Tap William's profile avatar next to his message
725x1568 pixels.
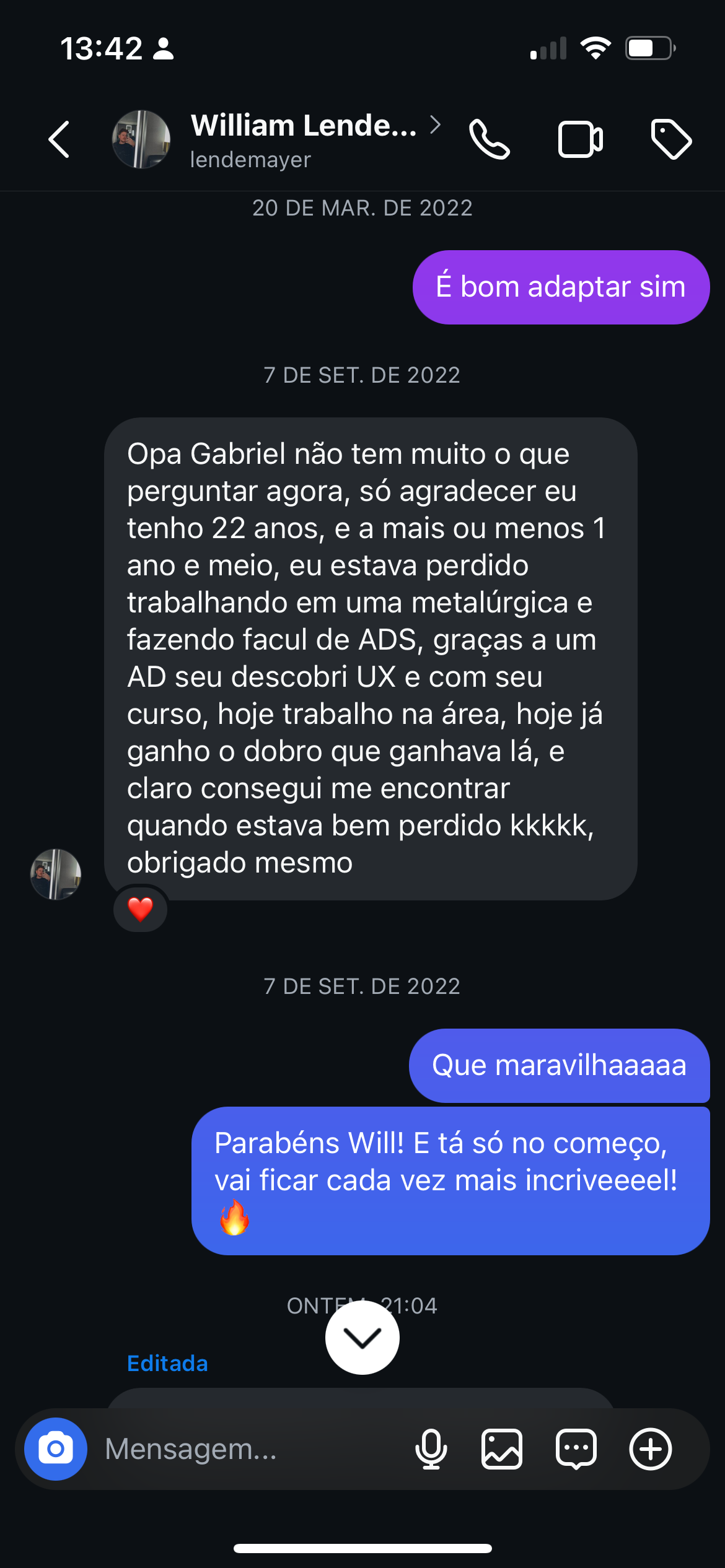click(x=56, y=876)
